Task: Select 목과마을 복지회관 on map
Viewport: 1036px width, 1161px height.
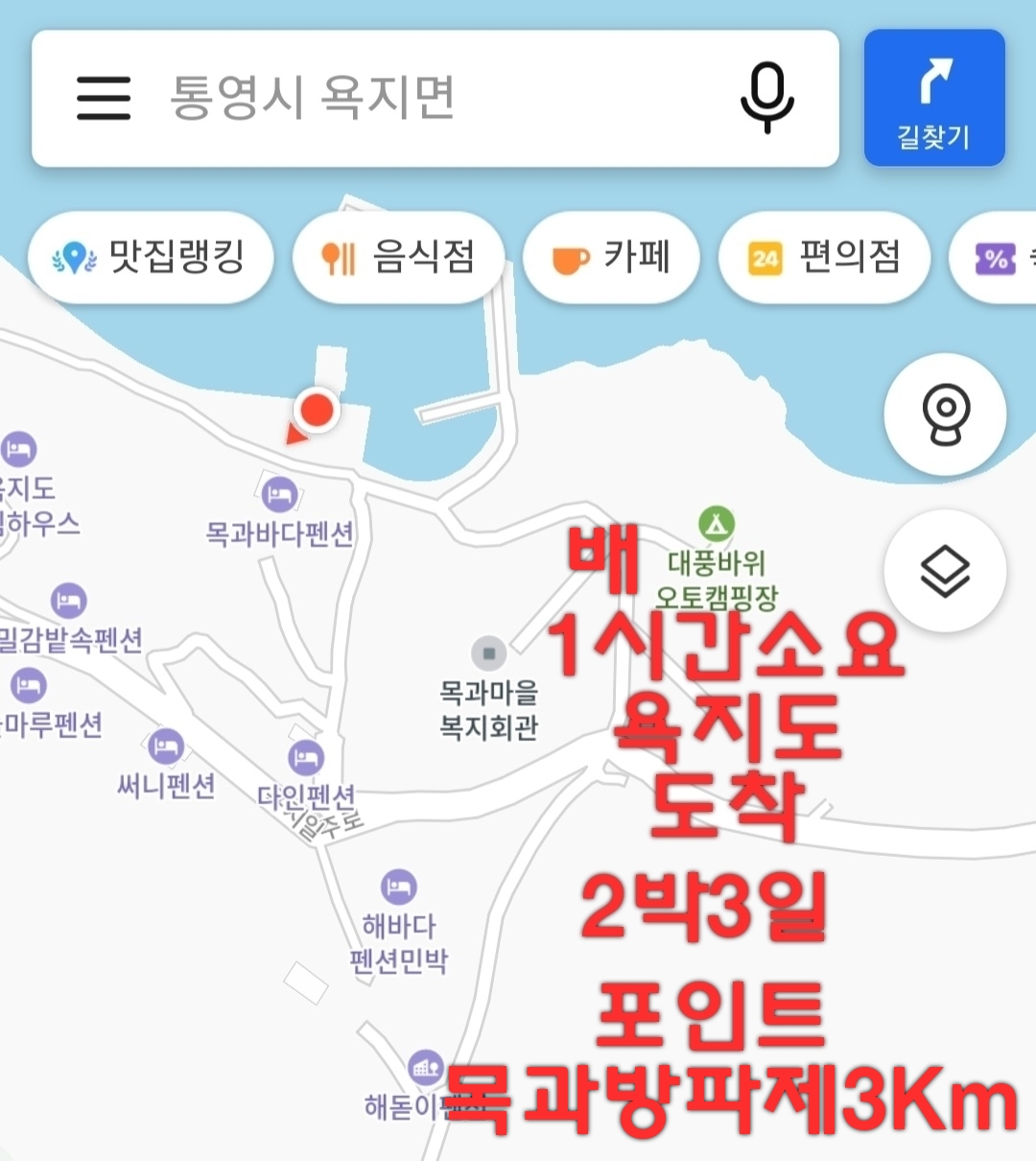Action: click(489, 654)
